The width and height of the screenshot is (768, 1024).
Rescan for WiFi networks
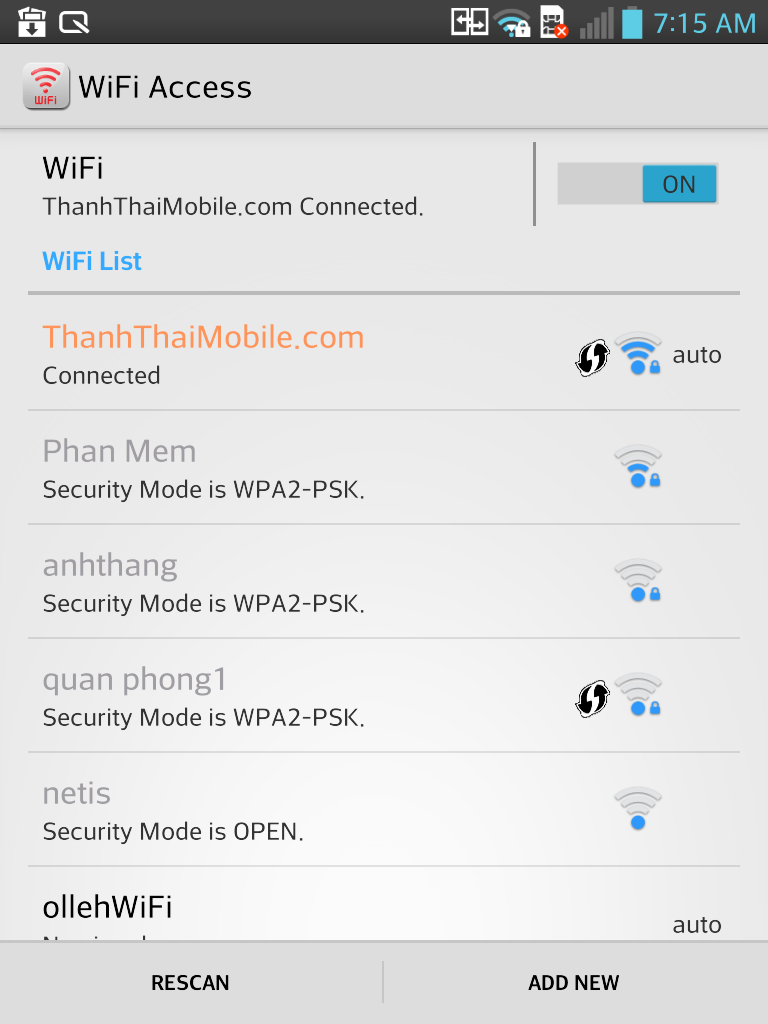[190, 982]
